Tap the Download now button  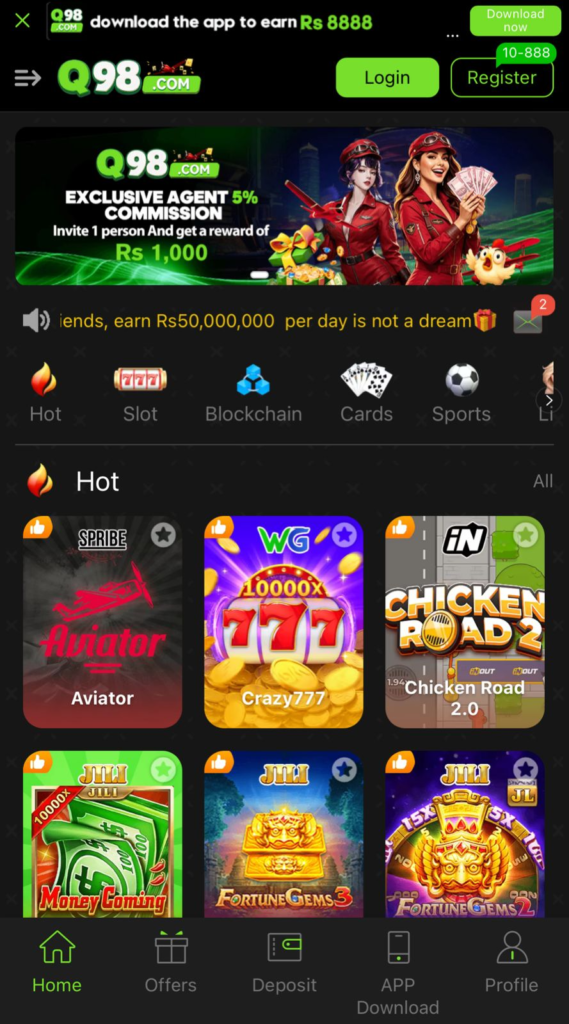tap(515, 20)
